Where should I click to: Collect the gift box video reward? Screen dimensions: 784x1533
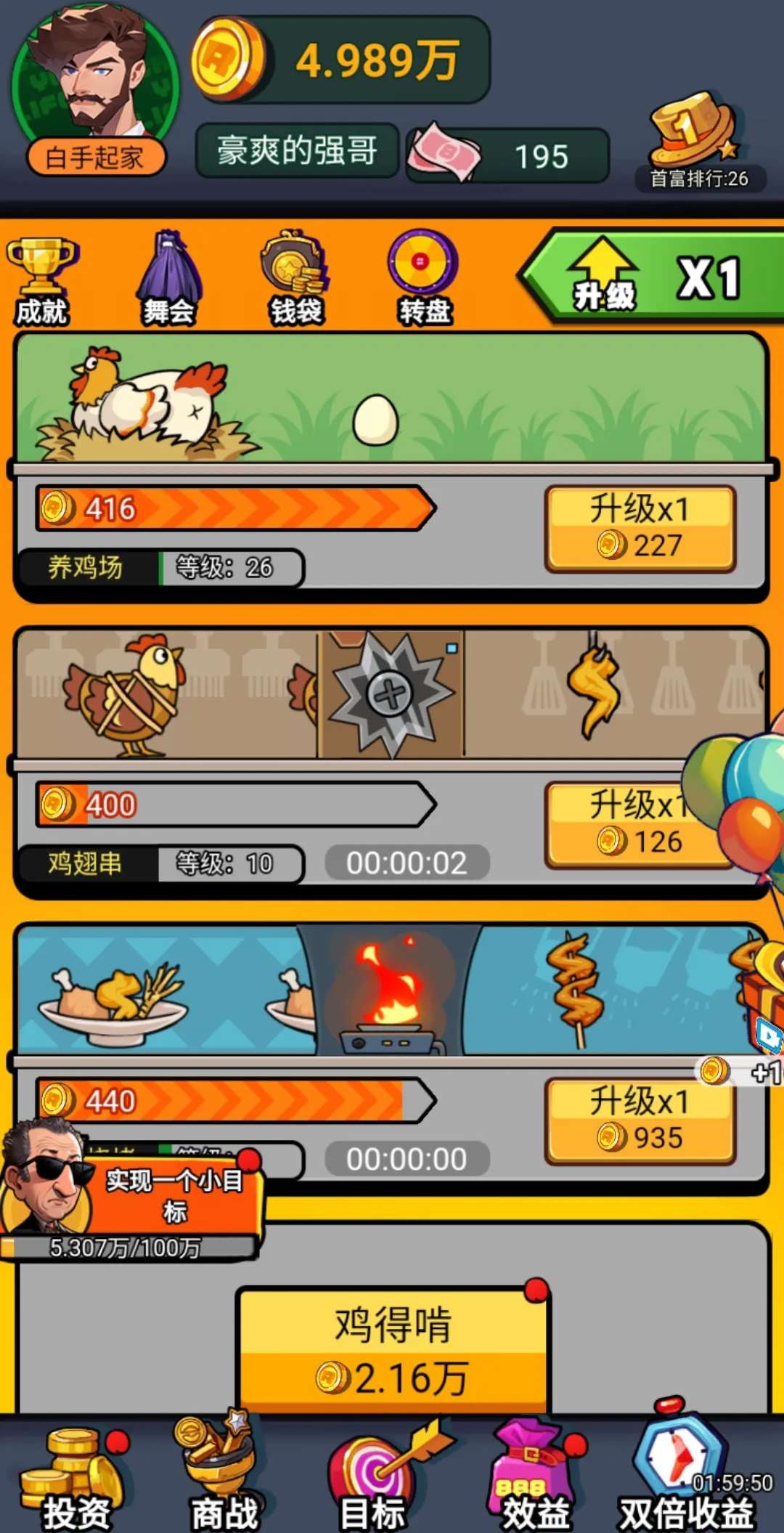(762, 995)
